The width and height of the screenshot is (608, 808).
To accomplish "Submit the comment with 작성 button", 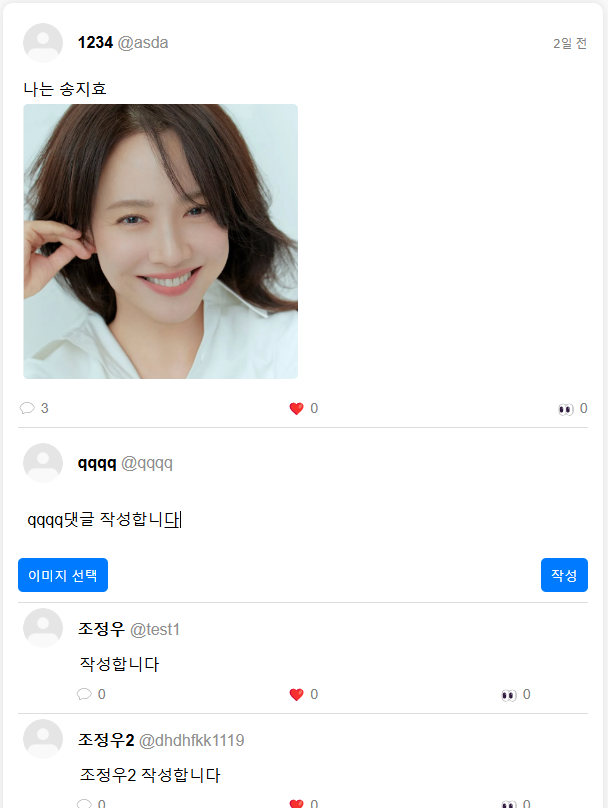I will pos(564,575).
